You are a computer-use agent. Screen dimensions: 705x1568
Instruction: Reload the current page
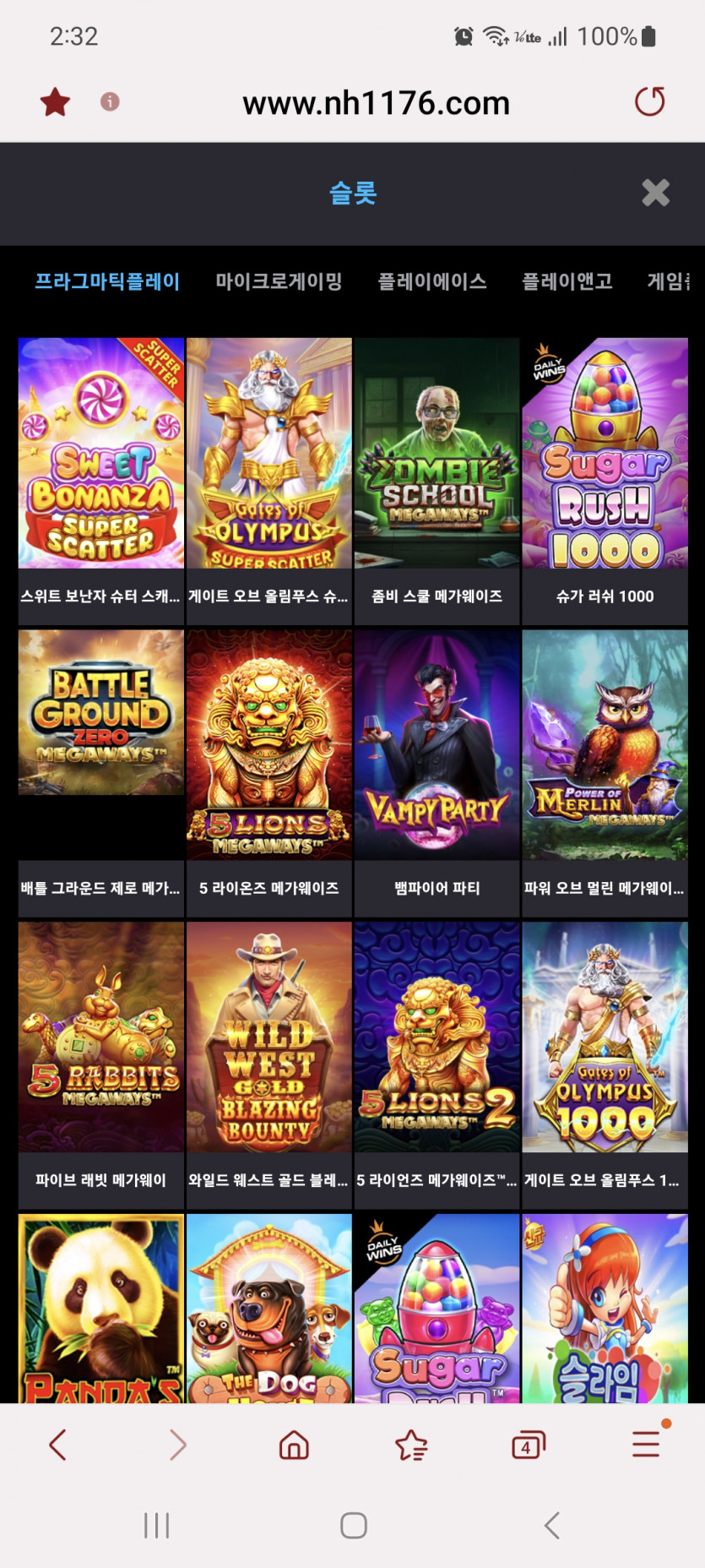click(x=649, y=102)
